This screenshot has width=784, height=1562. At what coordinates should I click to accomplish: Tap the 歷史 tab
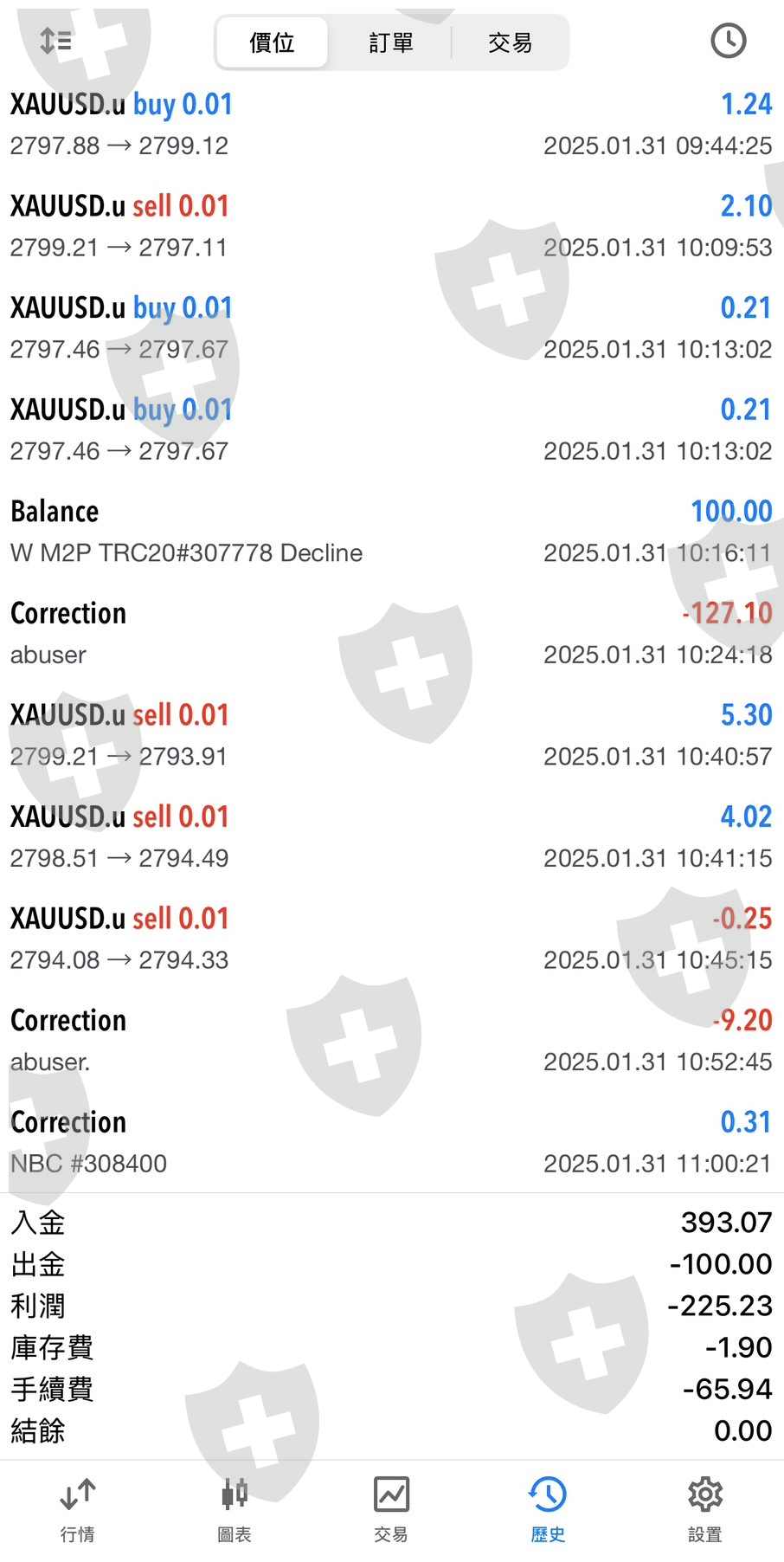(548, 1510)
